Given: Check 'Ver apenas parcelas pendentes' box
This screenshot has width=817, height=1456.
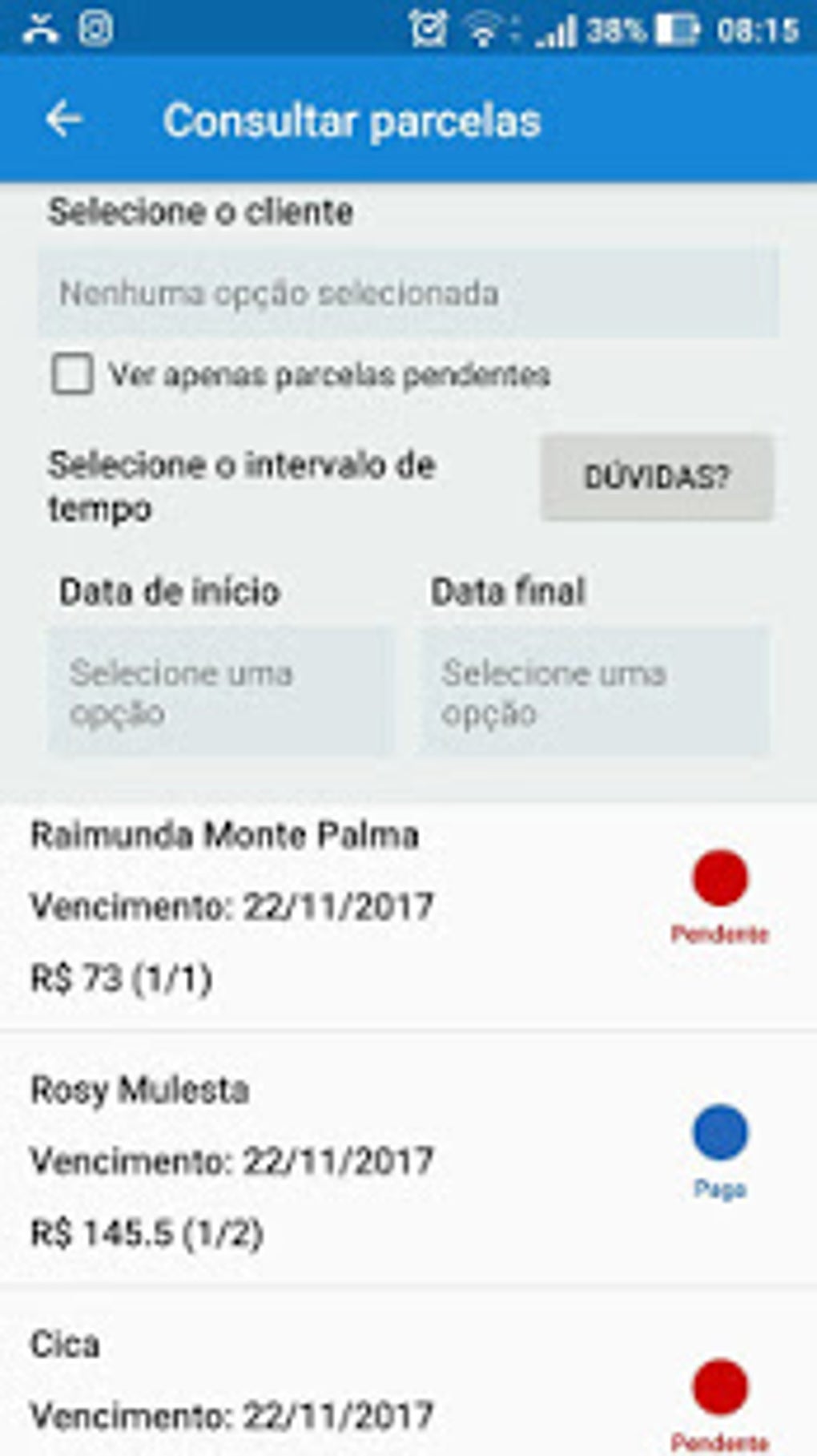Looking at the screenshot, I should coord(72,374).
